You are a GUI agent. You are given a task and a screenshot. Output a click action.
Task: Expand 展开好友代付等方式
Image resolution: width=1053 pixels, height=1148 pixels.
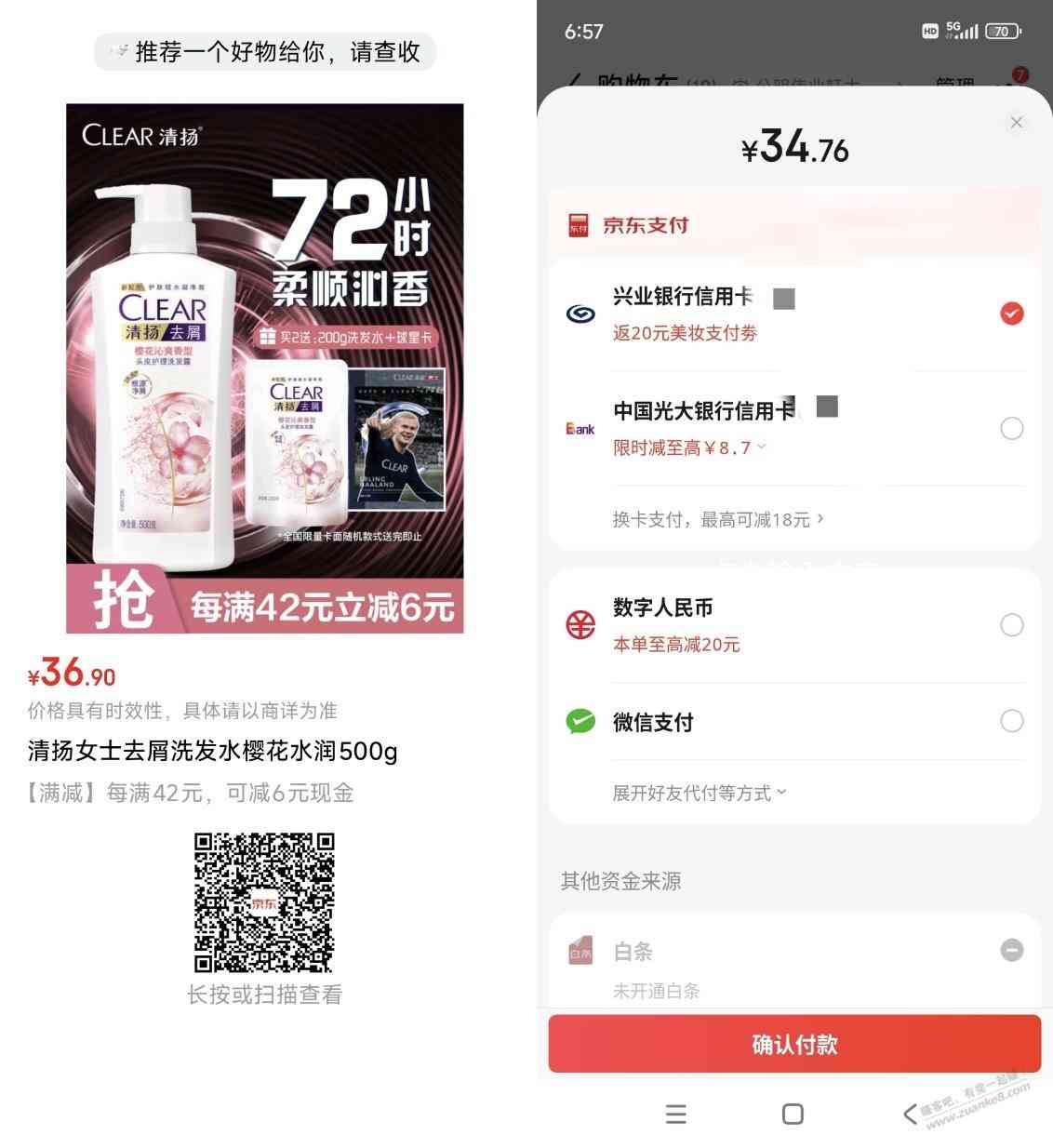699,793
